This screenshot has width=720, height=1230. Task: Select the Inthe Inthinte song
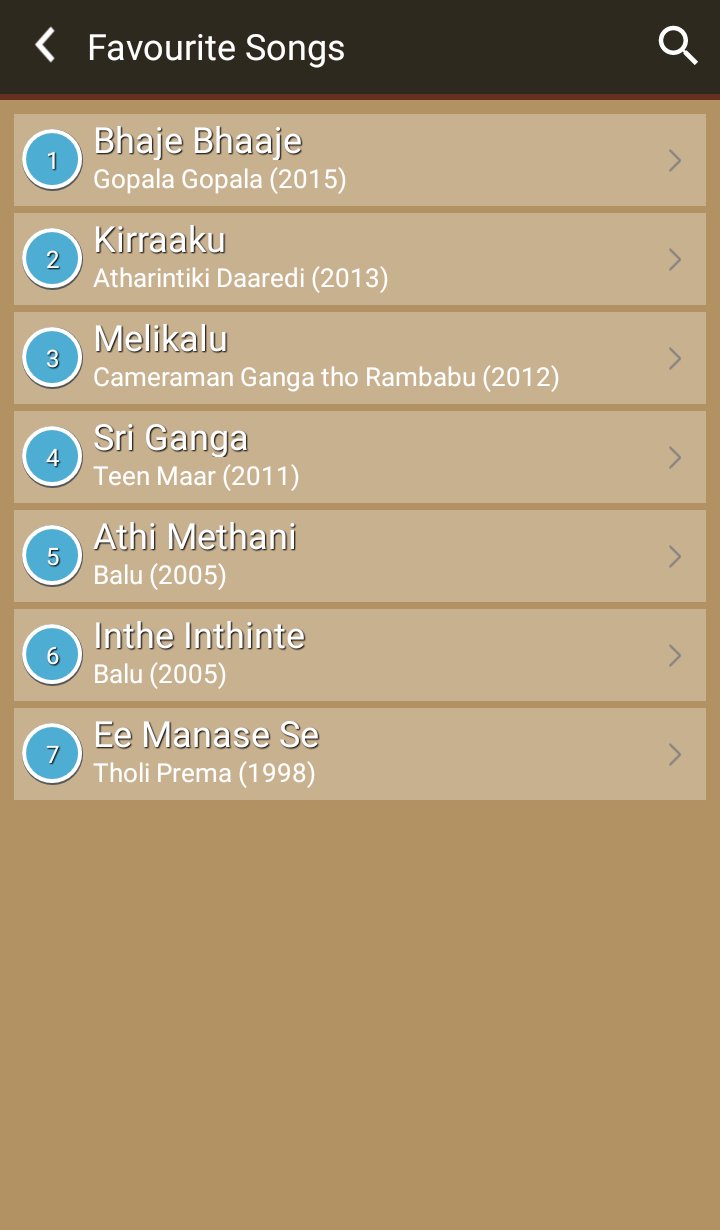click(x=360, y=655)
